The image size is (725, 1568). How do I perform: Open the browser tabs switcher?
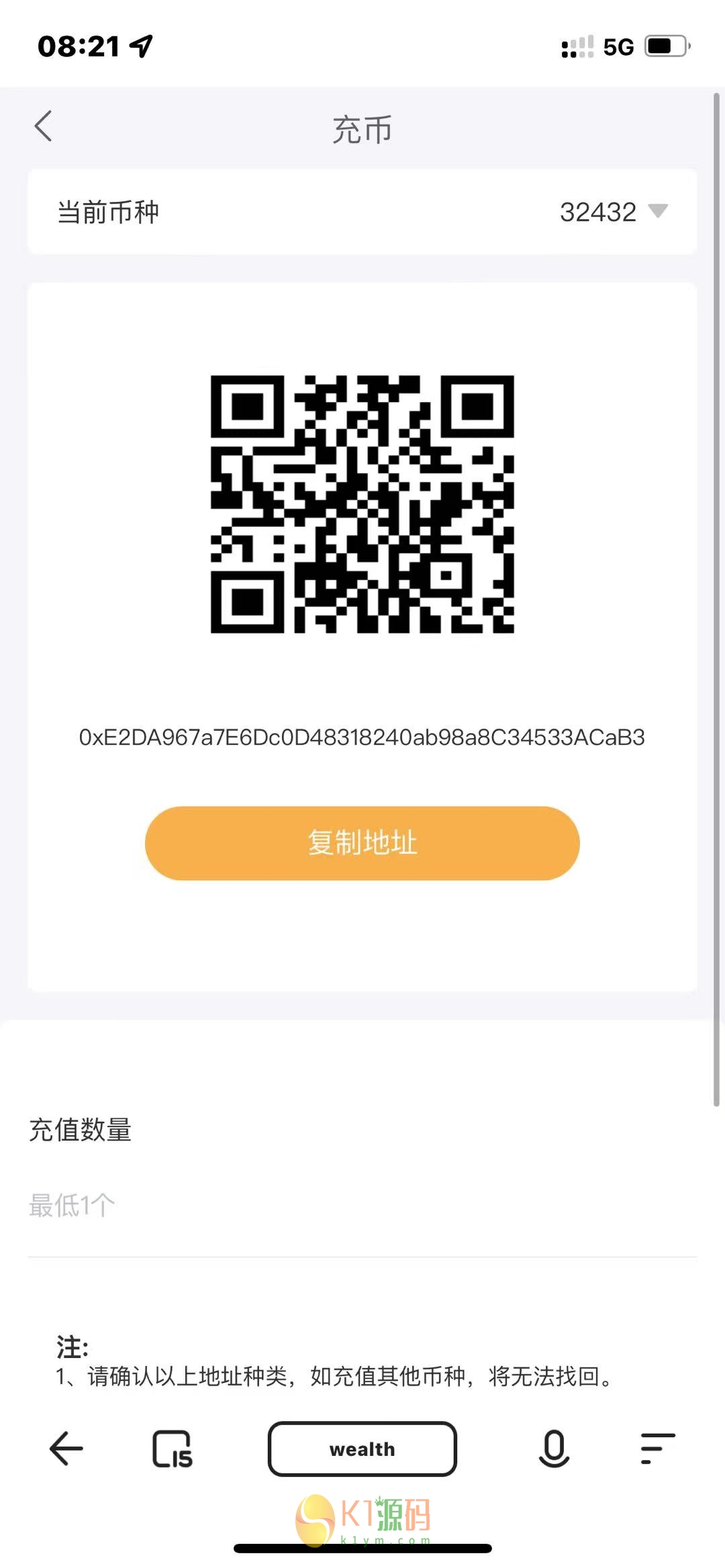(172, 1449)
